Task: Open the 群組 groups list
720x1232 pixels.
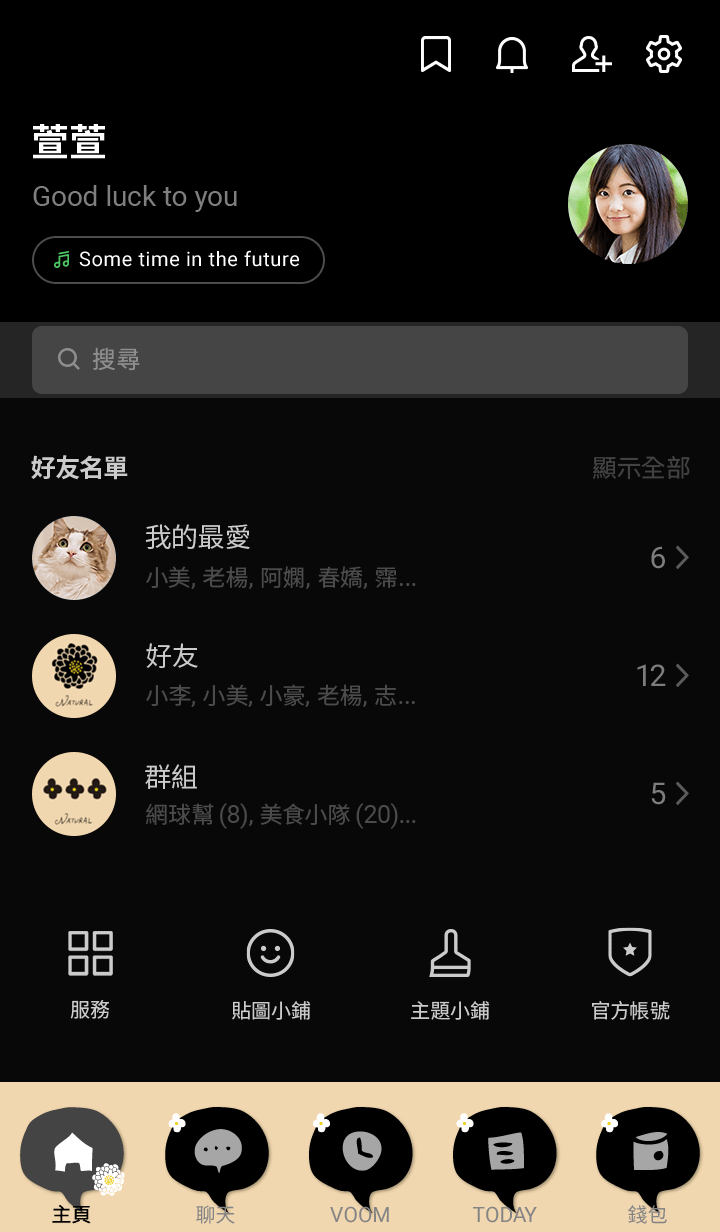Action: [360, 794]
